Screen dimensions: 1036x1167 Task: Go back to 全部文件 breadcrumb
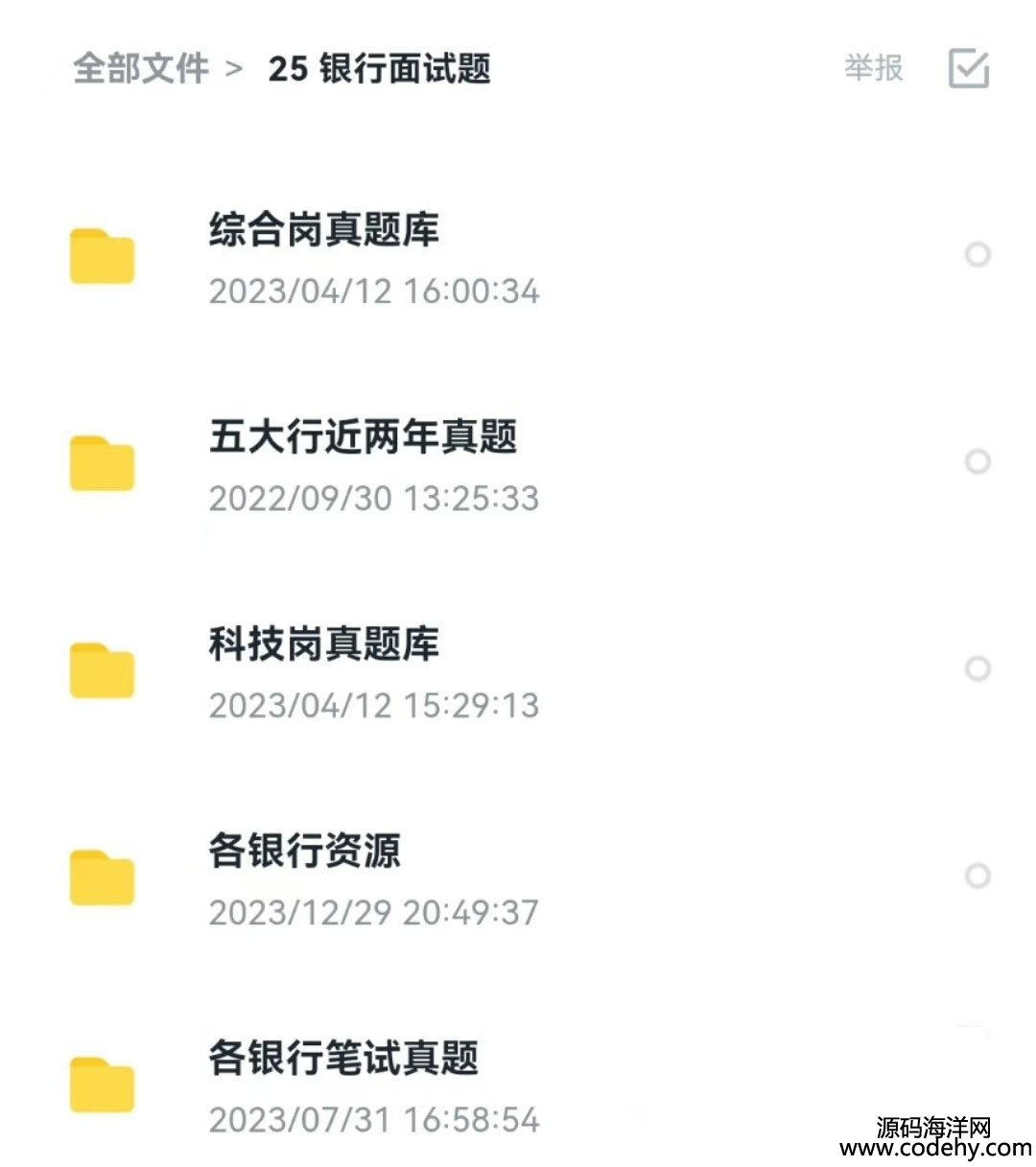click(x=141, y=68)
